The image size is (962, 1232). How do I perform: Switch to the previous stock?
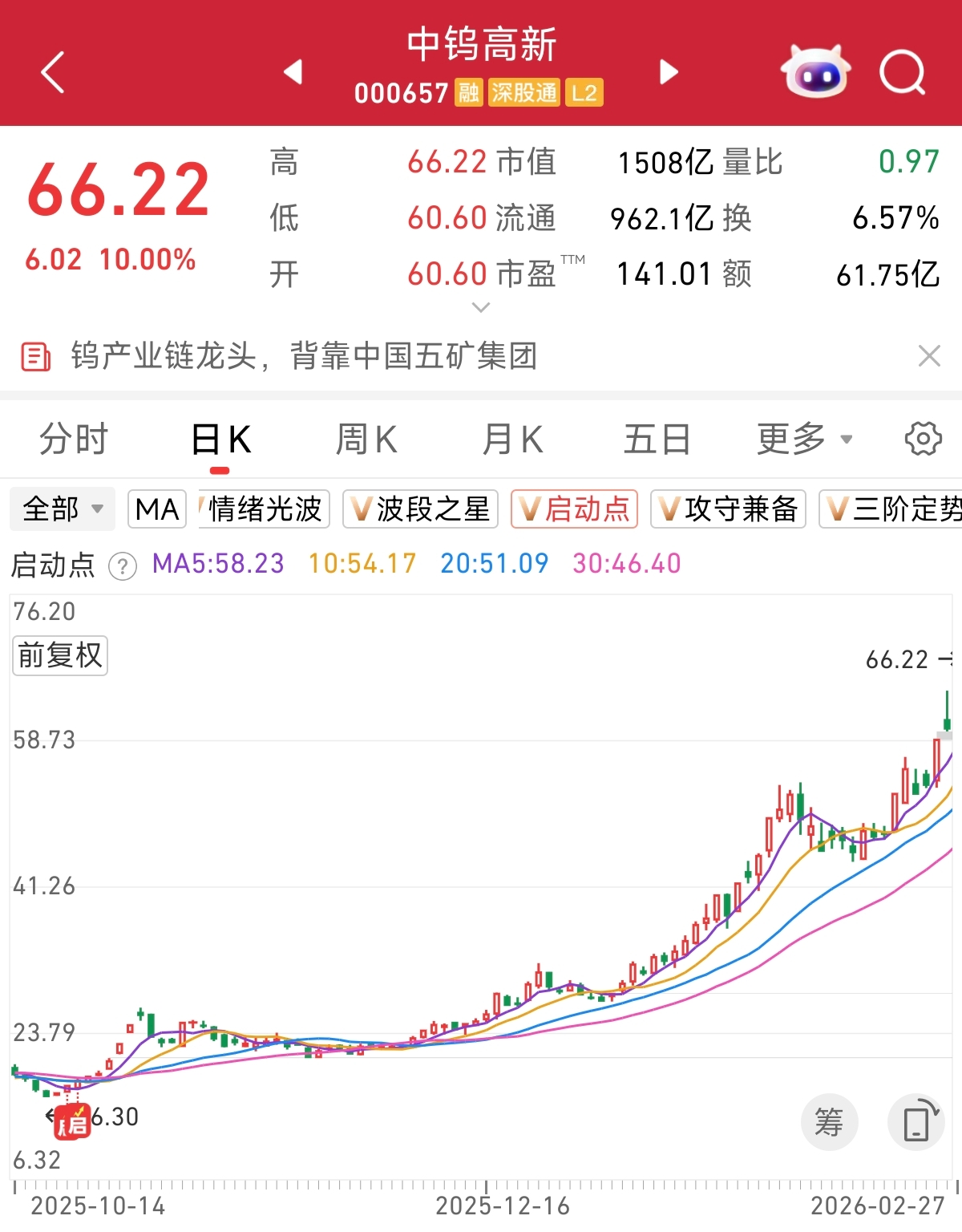(293, 72)
